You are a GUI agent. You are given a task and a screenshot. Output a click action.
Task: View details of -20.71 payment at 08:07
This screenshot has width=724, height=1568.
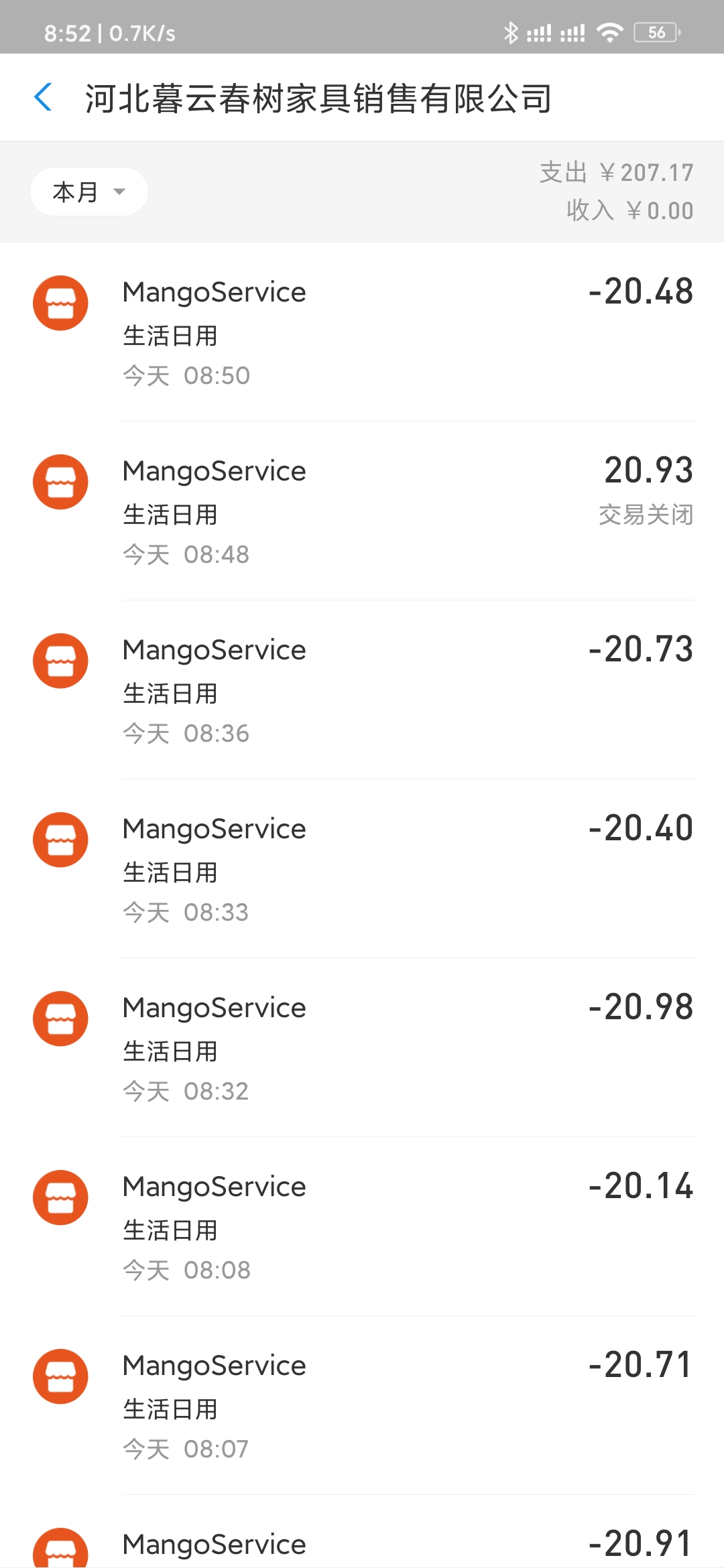[362, 1406]
